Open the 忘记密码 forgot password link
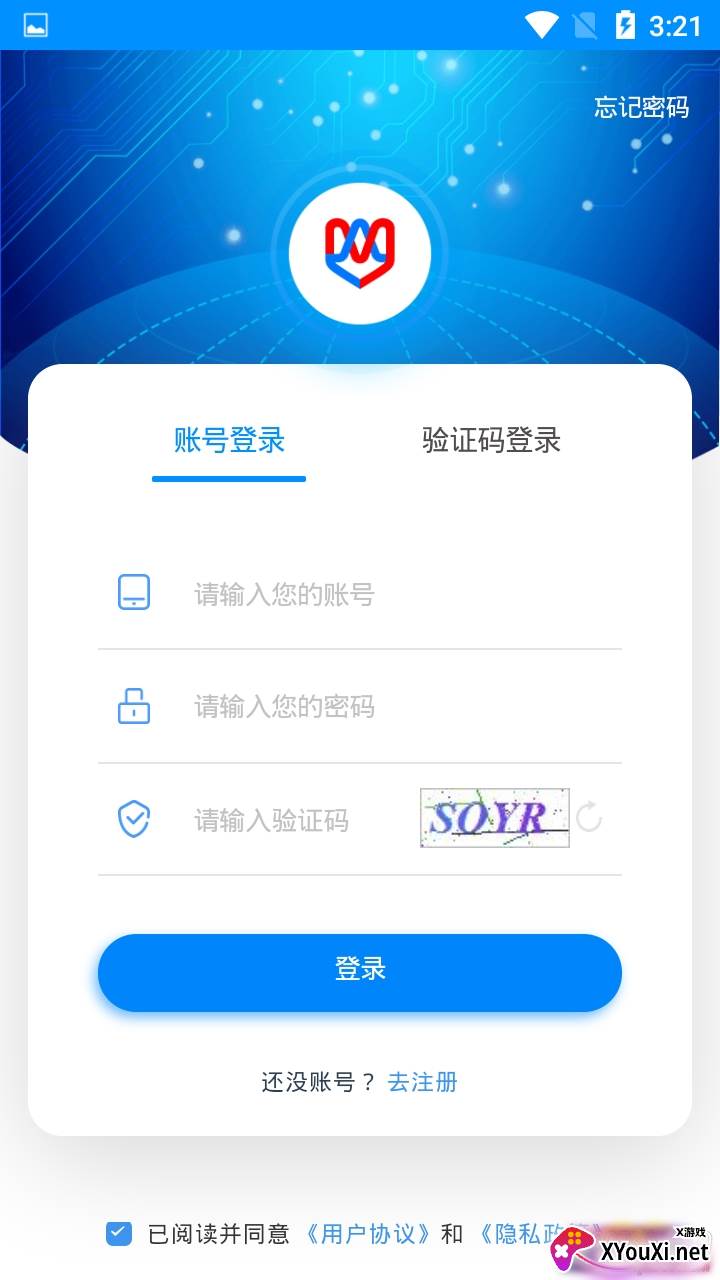720x1280 pixels. (x=641, y=107)
